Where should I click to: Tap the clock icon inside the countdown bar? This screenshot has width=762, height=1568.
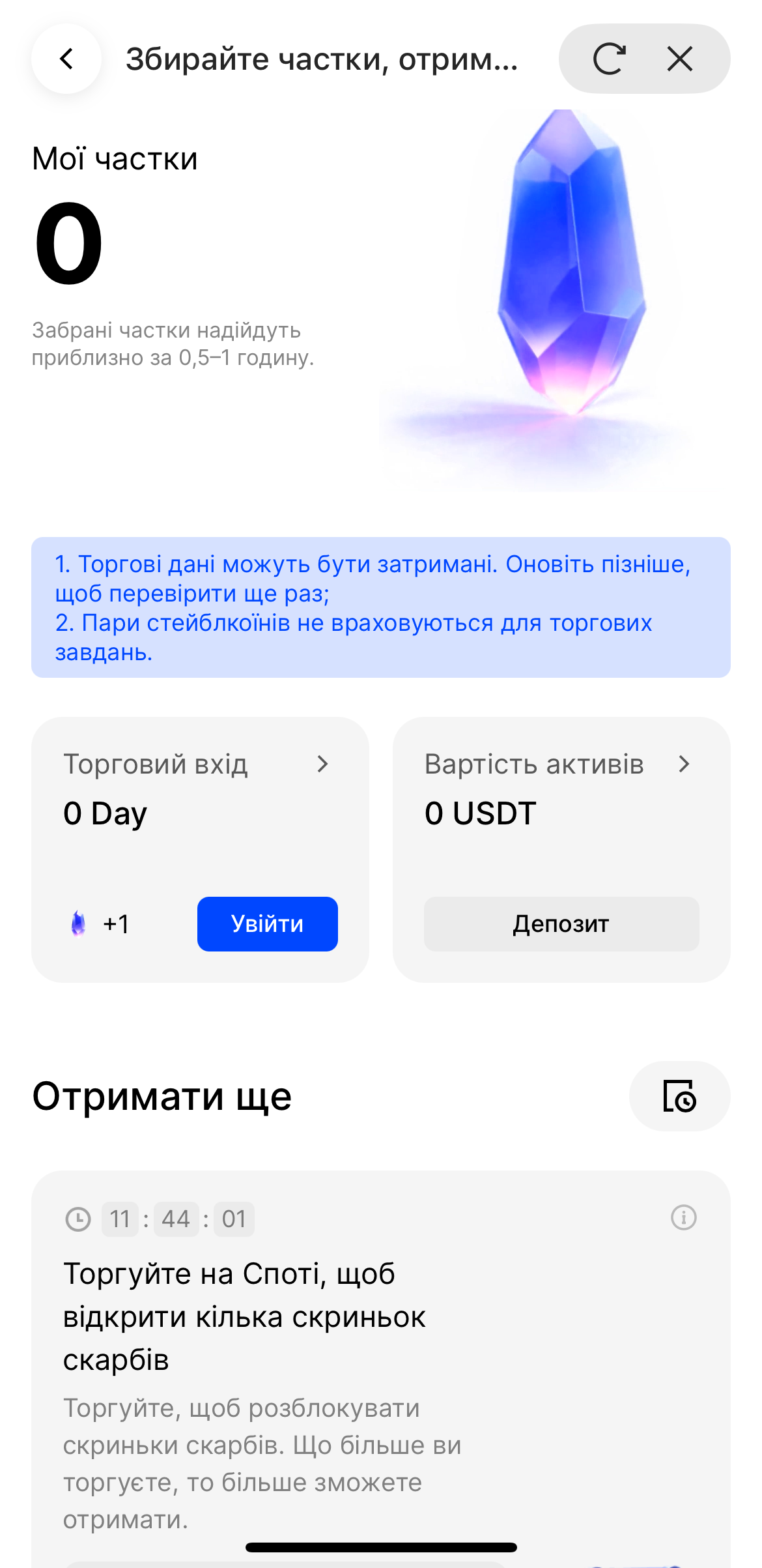point(78,1218)
